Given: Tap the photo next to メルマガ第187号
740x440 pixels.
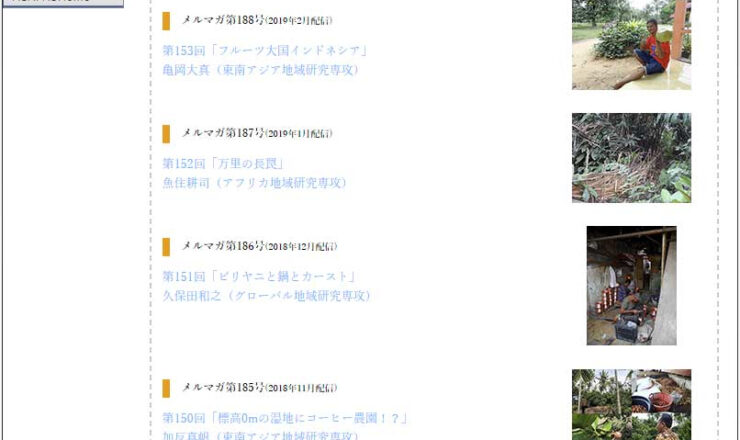Looking at the screenshot, I should coord(631,158).
